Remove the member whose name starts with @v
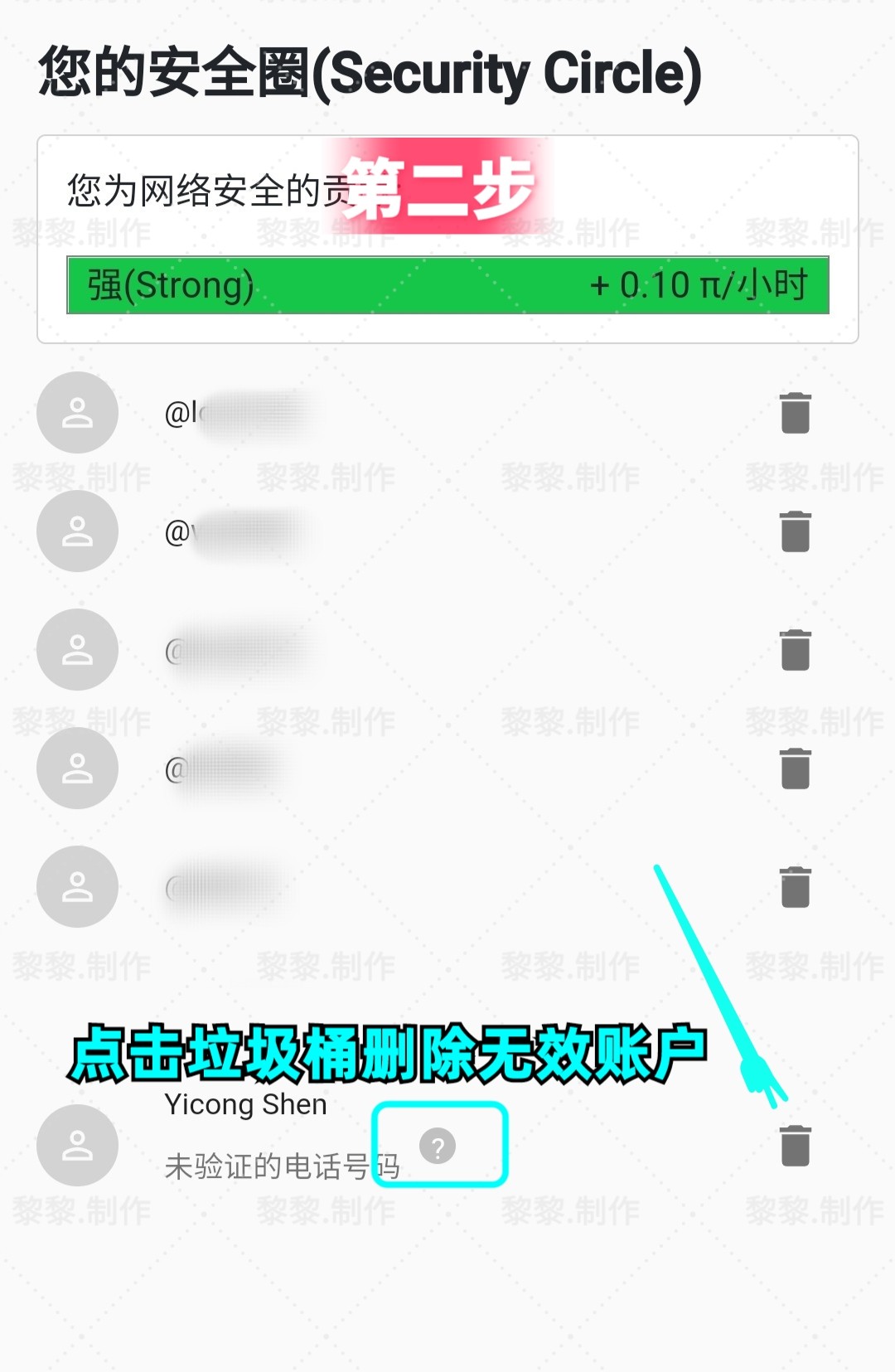 (795, 531)
